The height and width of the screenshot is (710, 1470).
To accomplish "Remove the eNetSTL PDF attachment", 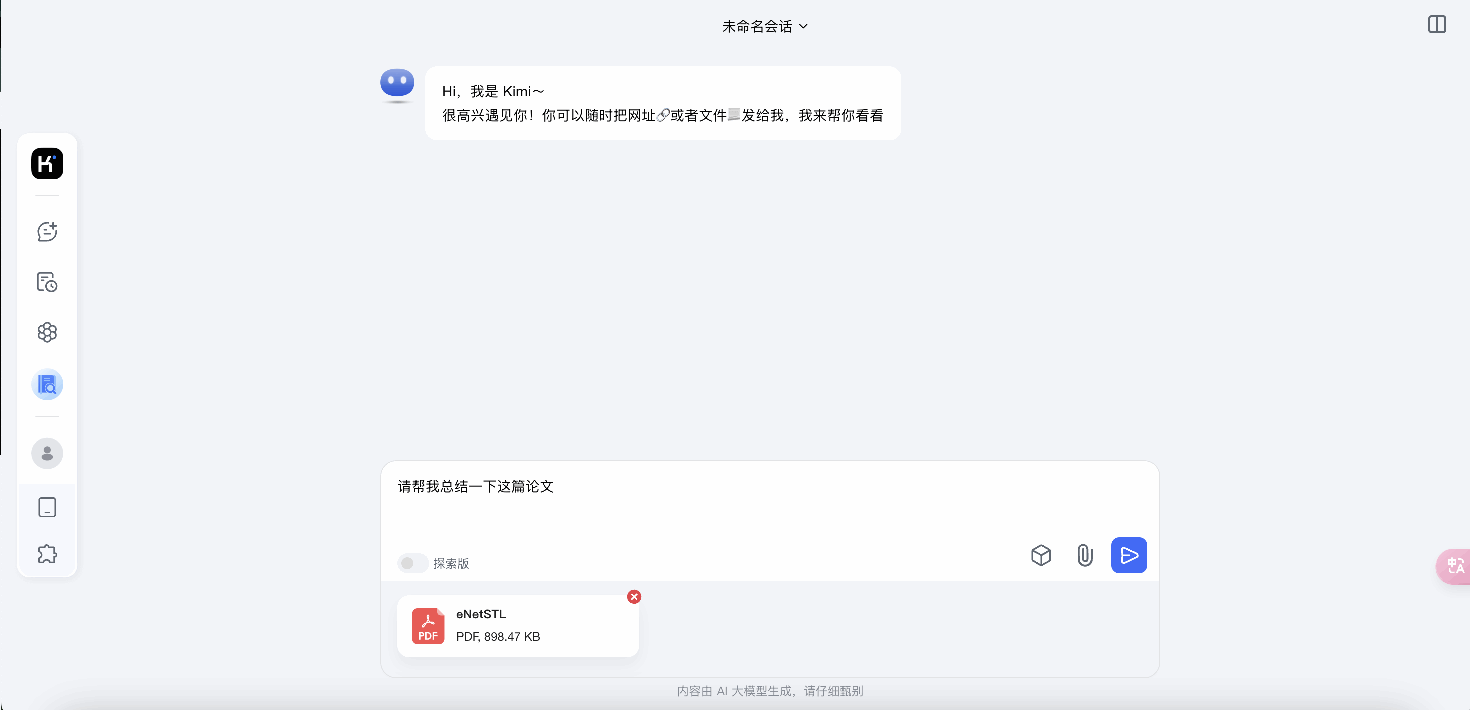I will click(x=634, y=597).
